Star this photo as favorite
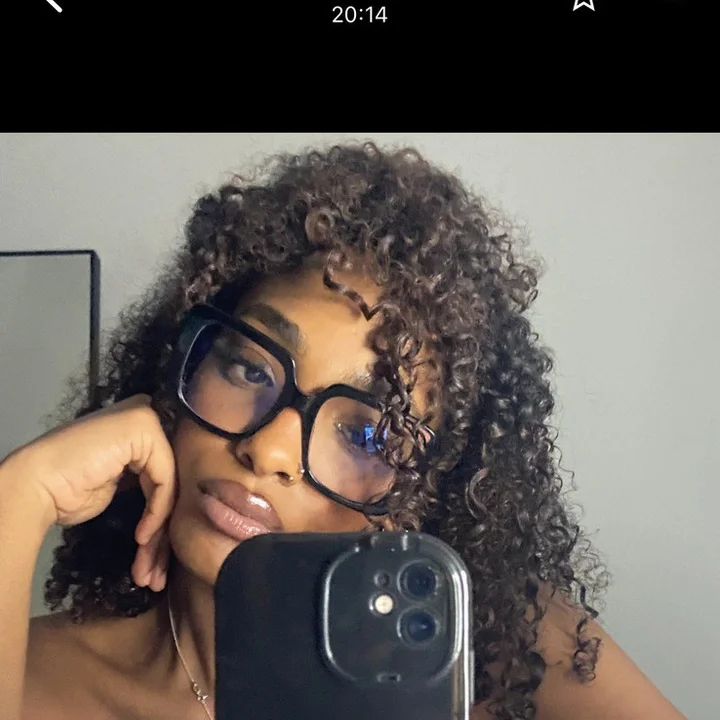This screenshot has height=720, width=720. pos(584,4)
